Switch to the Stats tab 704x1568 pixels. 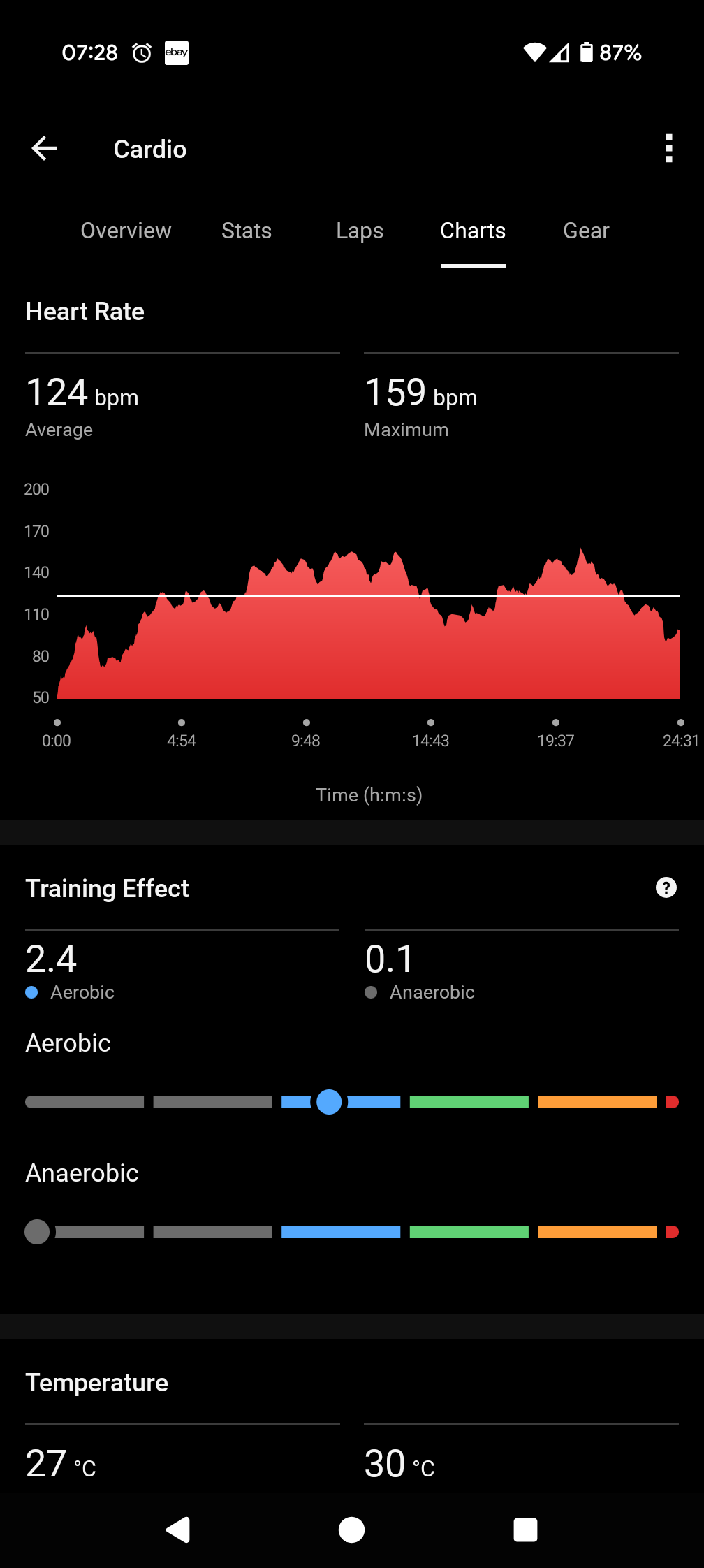pyautogui.click(x=247, y=231)
